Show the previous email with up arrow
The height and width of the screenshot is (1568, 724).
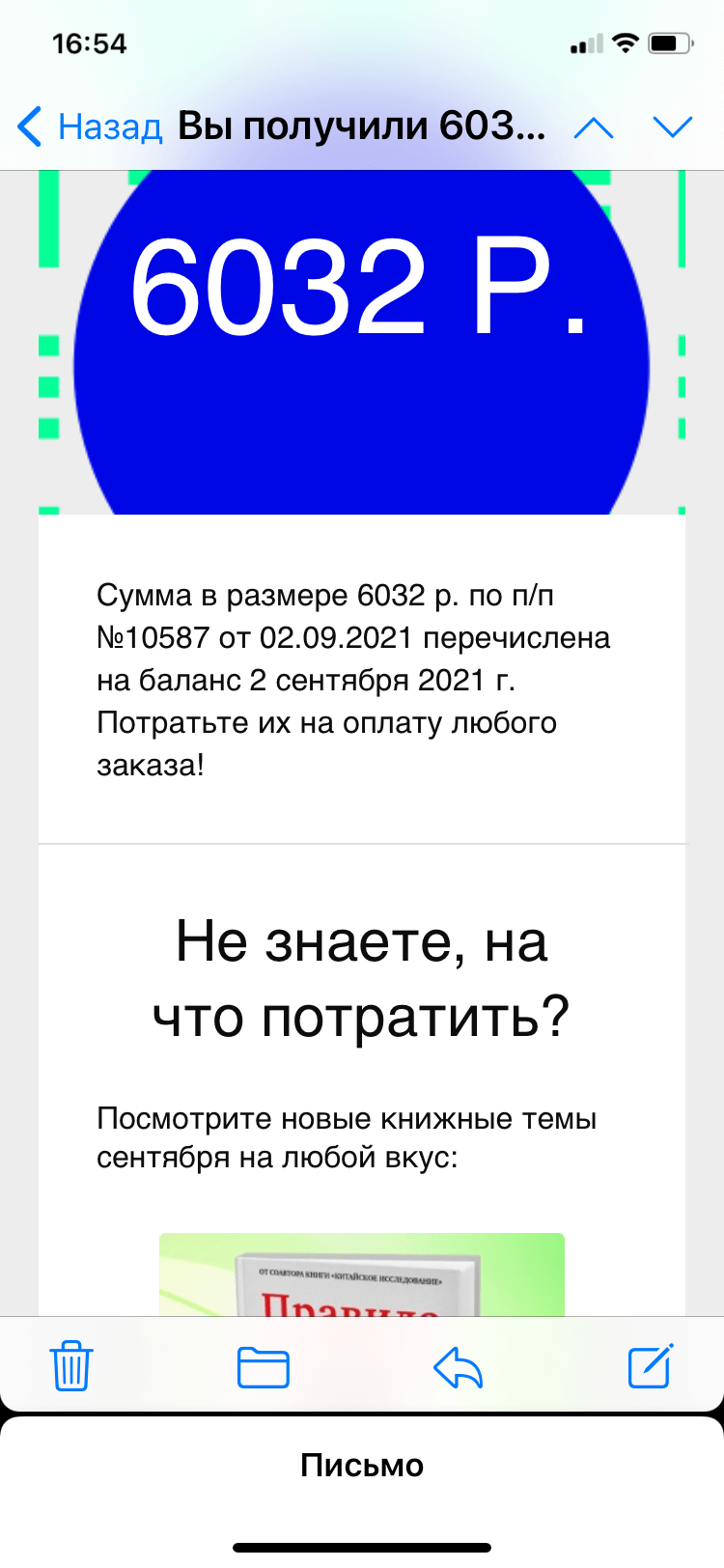tap(594, 127)
